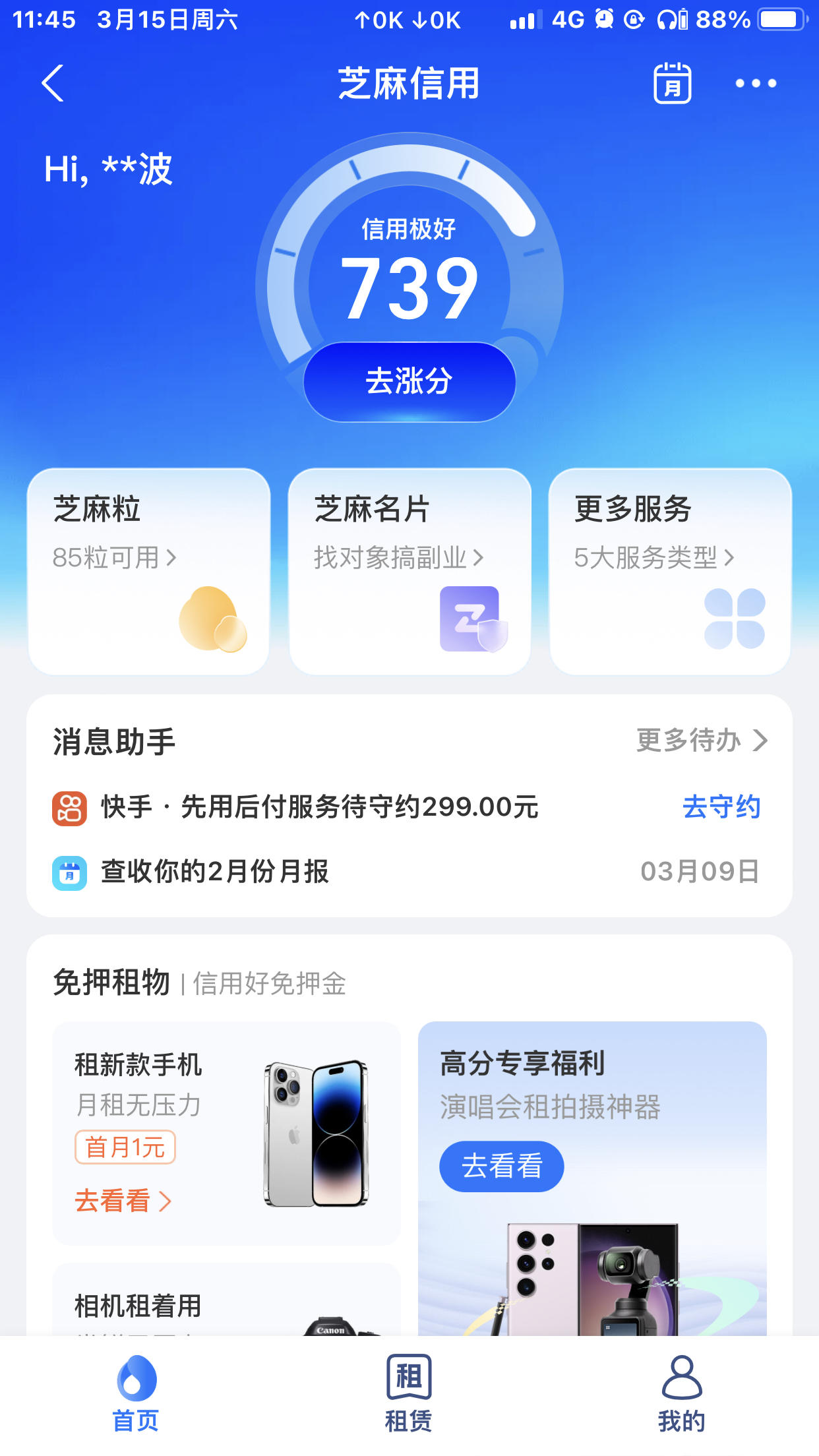Open the 相机租着用 card
The width and height of the screenshot is (819, 1456).
pyautogui.click(x=226, y=1302)
